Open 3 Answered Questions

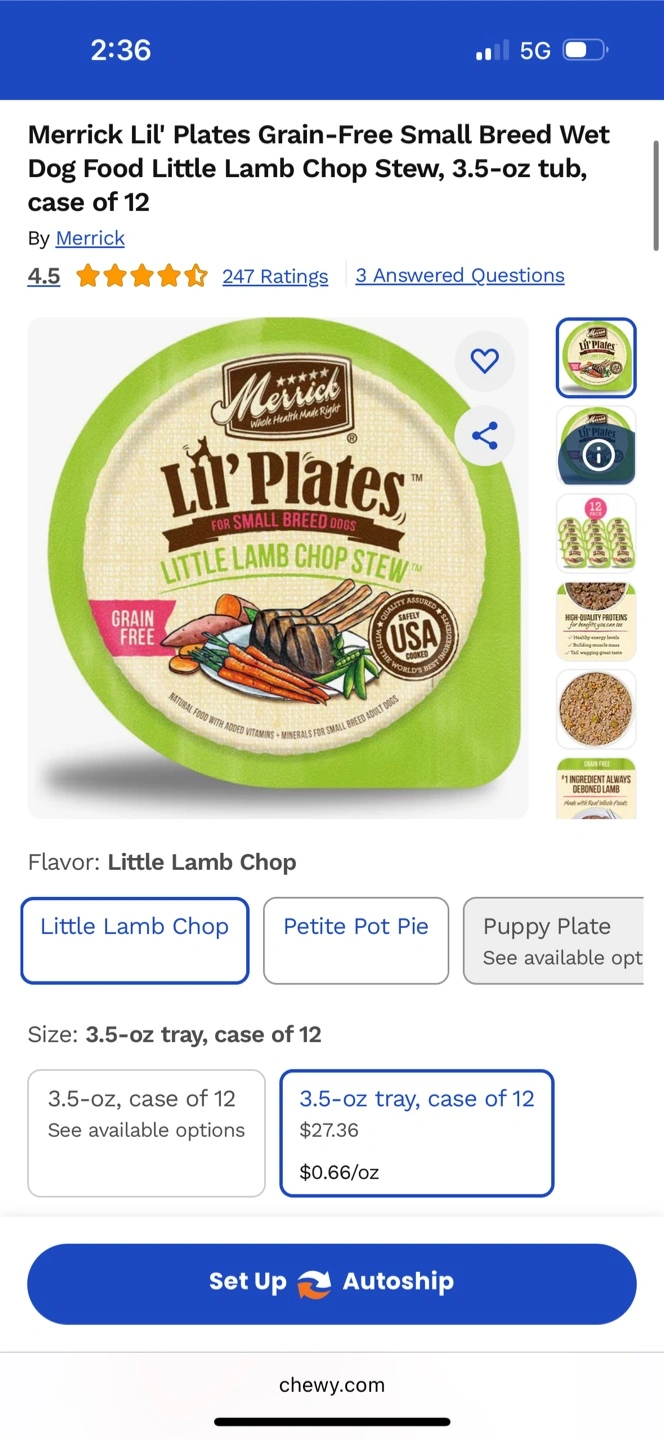click(460, 275)
